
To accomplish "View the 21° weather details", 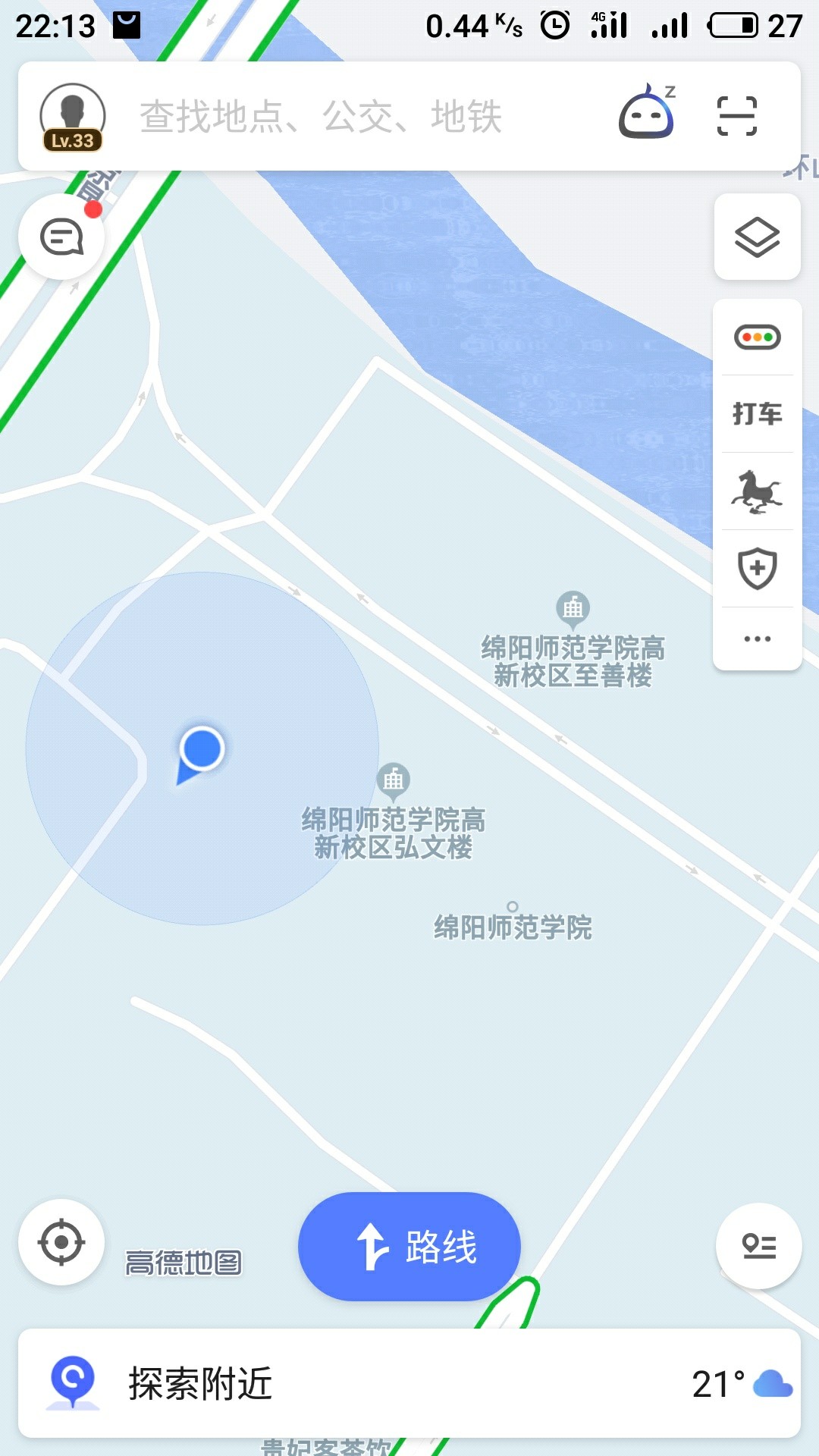I will click(741, 1383).
